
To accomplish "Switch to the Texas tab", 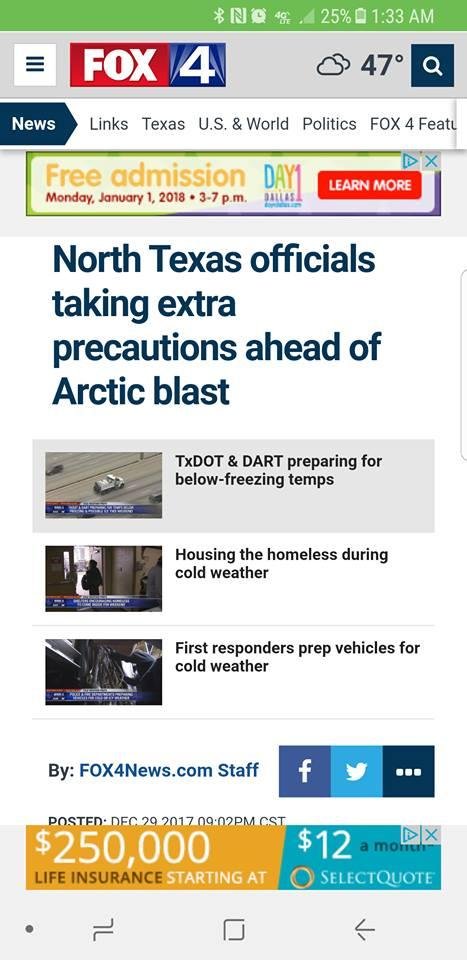I will (x=163, y=124).
